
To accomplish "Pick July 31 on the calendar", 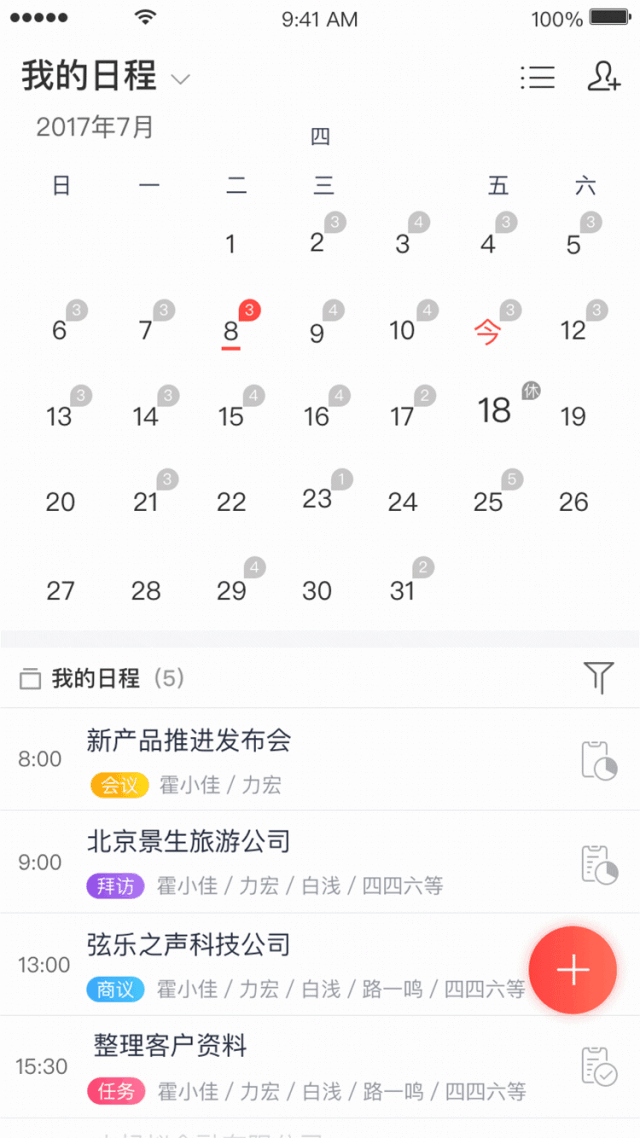I will pyautogui.click(x=402, y=590).
